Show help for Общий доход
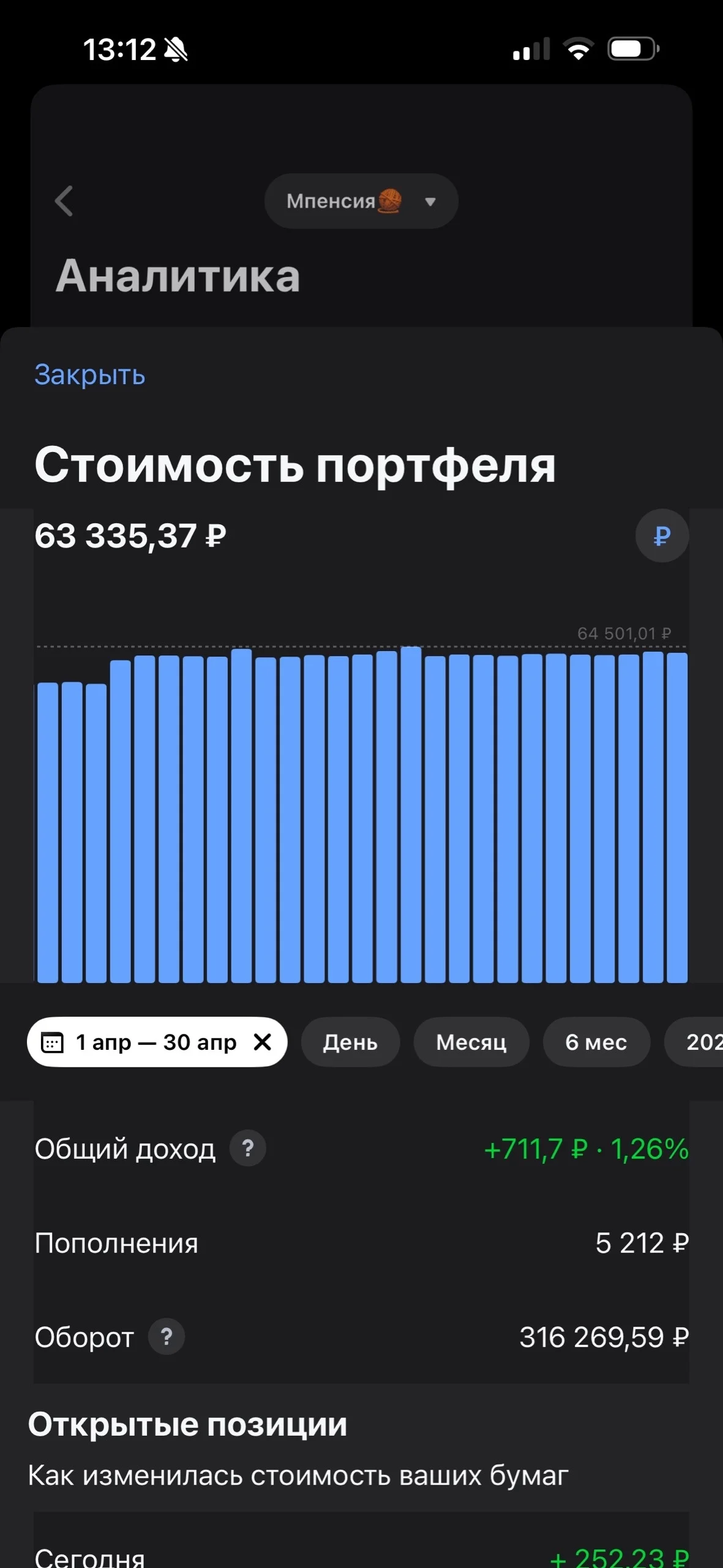723x1568 pixels. pyautogui.click(x=248, y=1148)
